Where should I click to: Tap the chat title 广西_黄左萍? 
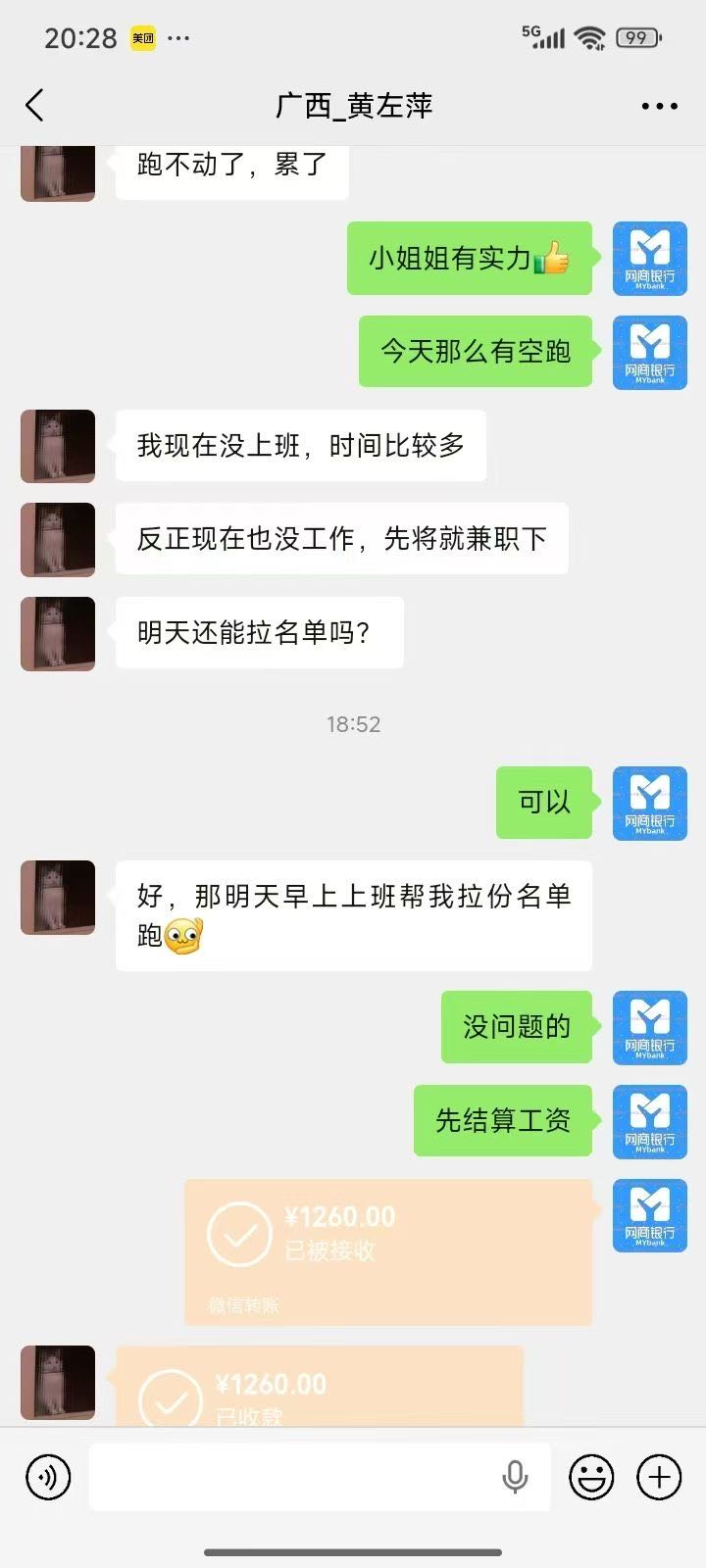[351, 105]
